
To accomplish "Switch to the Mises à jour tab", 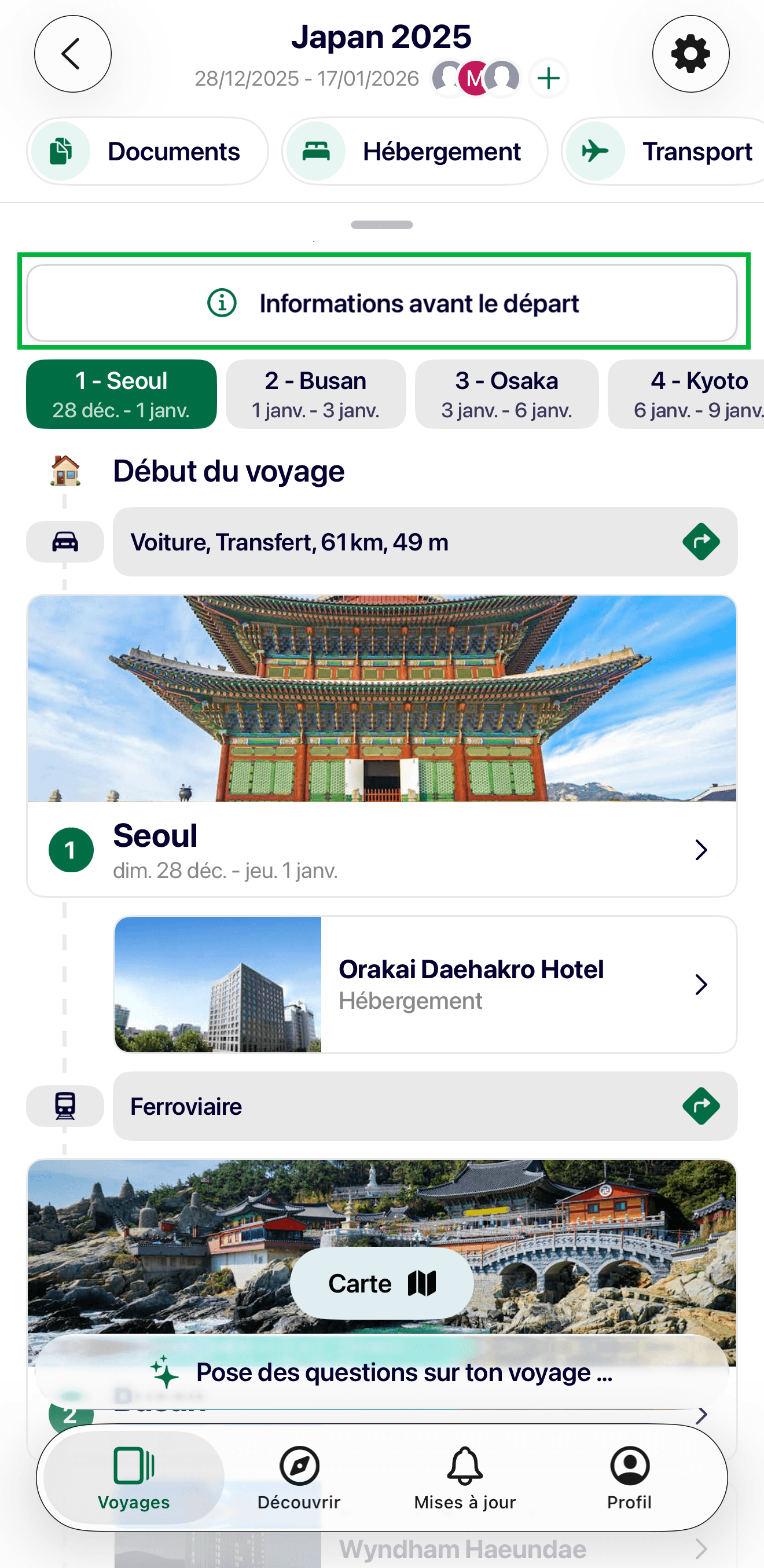I will (465, 1477).
